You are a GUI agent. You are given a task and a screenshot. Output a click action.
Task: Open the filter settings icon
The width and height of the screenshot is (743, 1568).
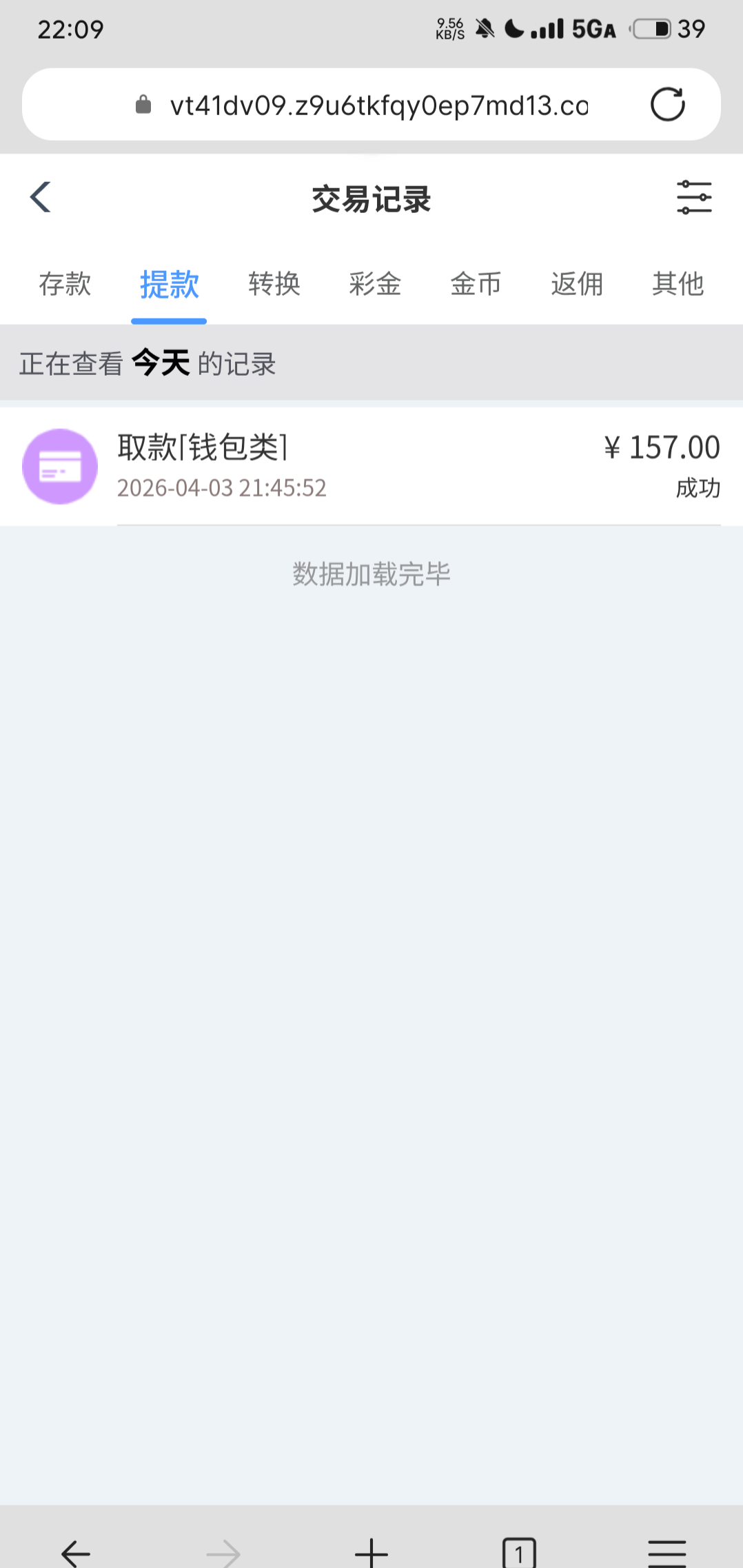pos(693,198)
